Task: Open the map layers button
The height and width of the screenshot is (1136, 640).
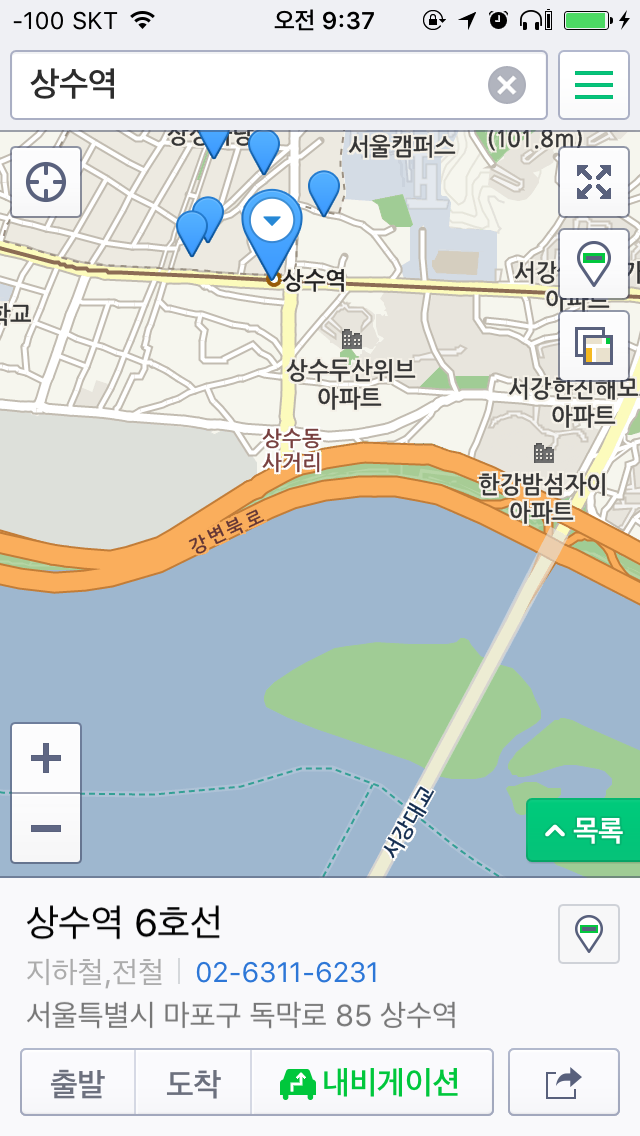Action: 593,346
